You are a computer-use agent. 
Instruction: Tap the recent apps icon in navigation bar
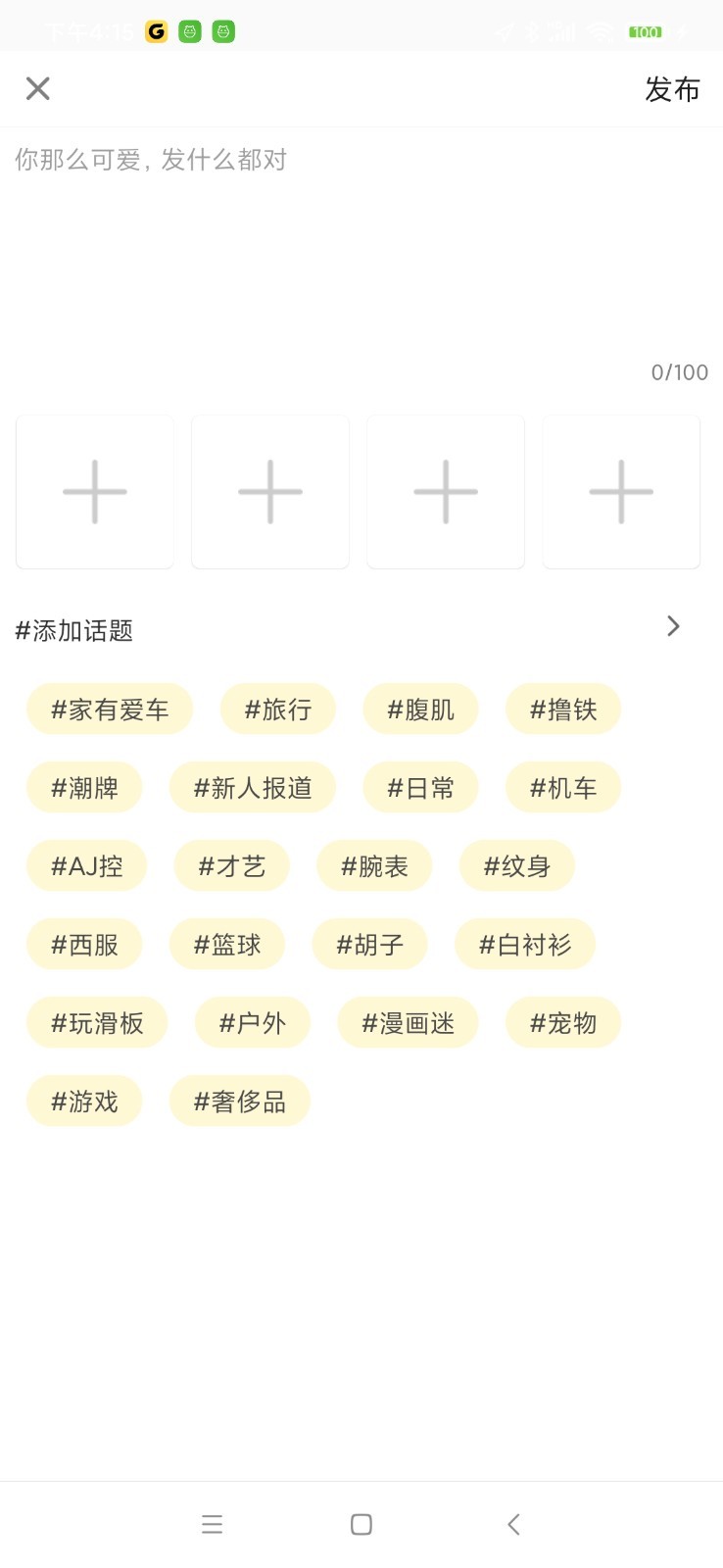pos(212,1524)
